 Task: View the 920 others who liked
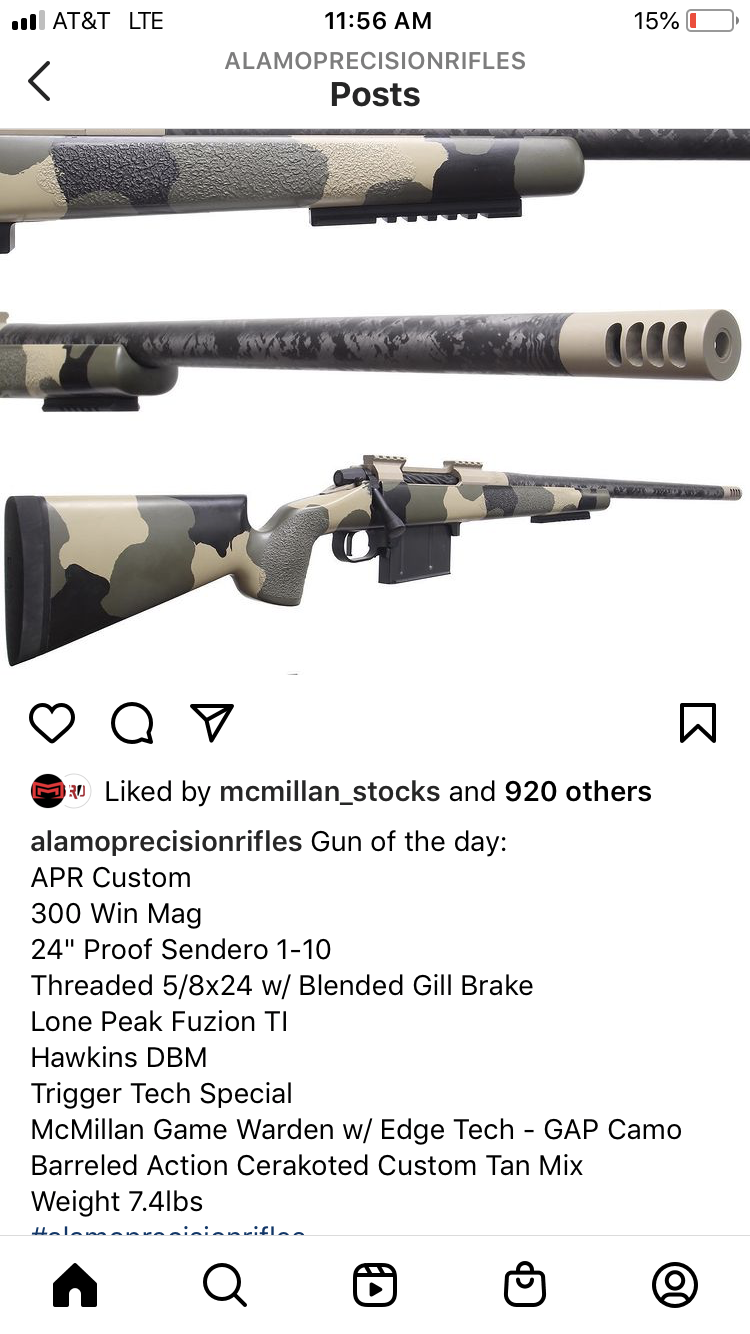pos(577,792)
